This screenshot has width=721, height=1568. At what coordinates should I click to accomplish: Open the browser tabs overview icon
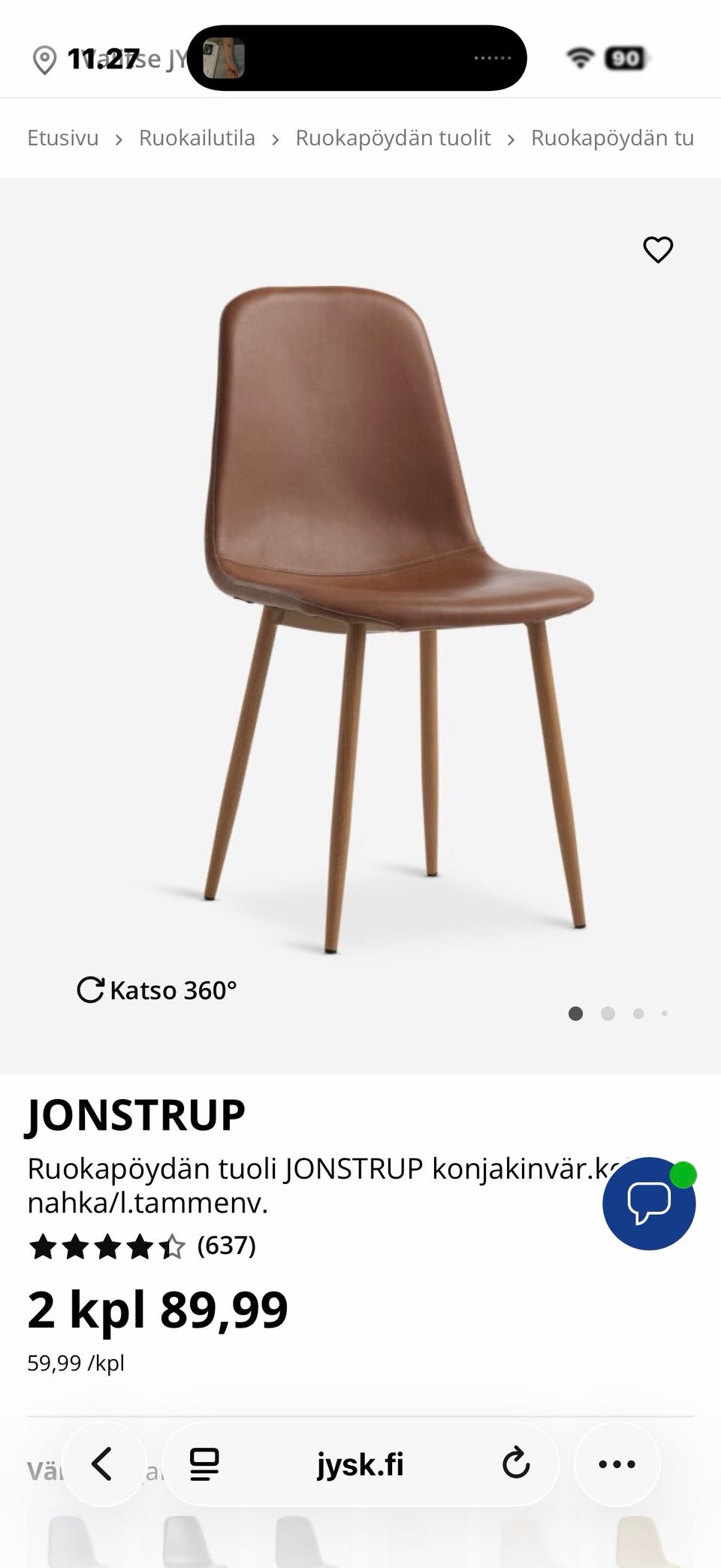[204, 1464]
